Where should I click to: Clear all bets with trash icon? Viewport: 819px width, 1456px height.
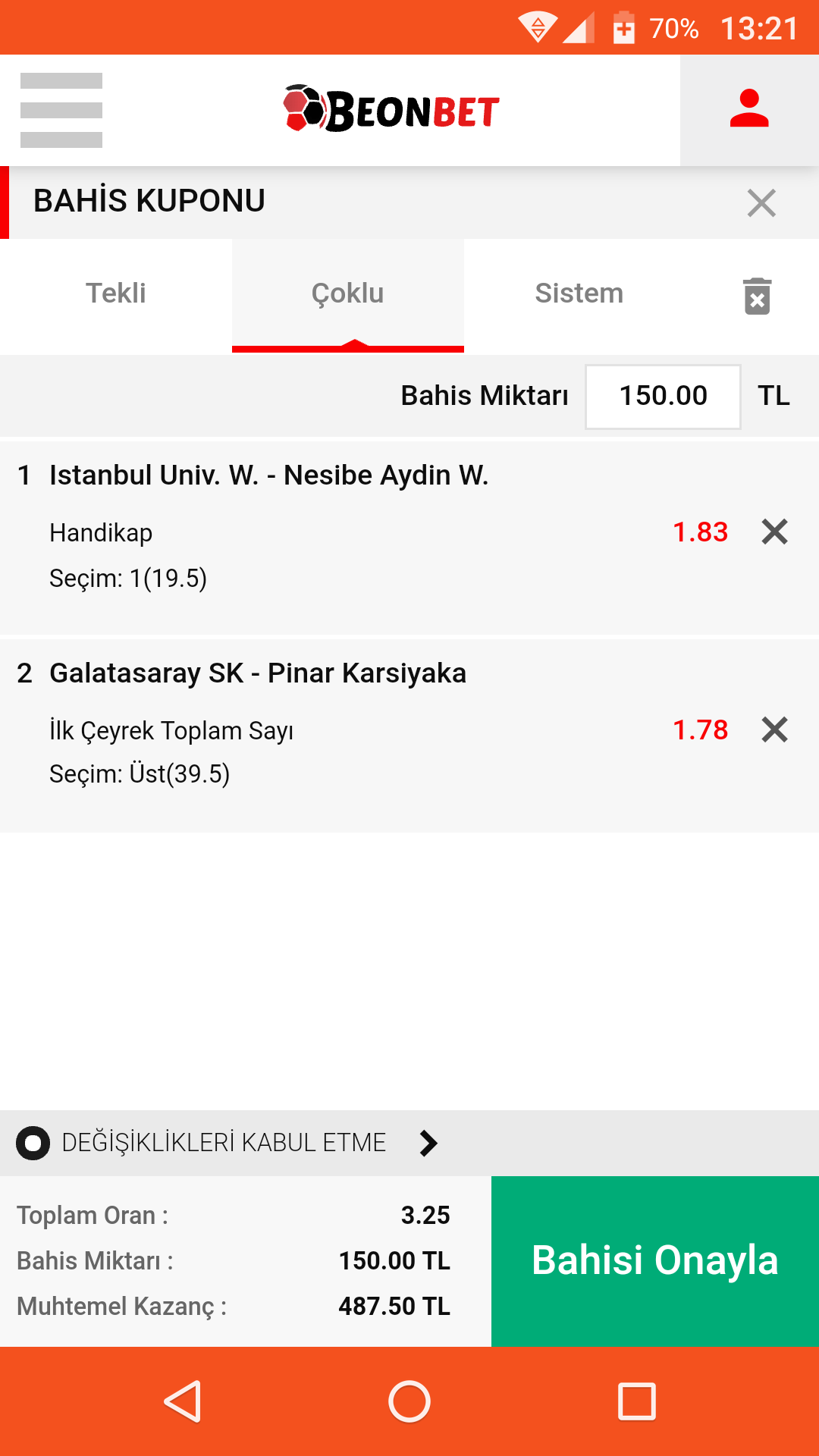pyautogui.click(x=757, y=296)
